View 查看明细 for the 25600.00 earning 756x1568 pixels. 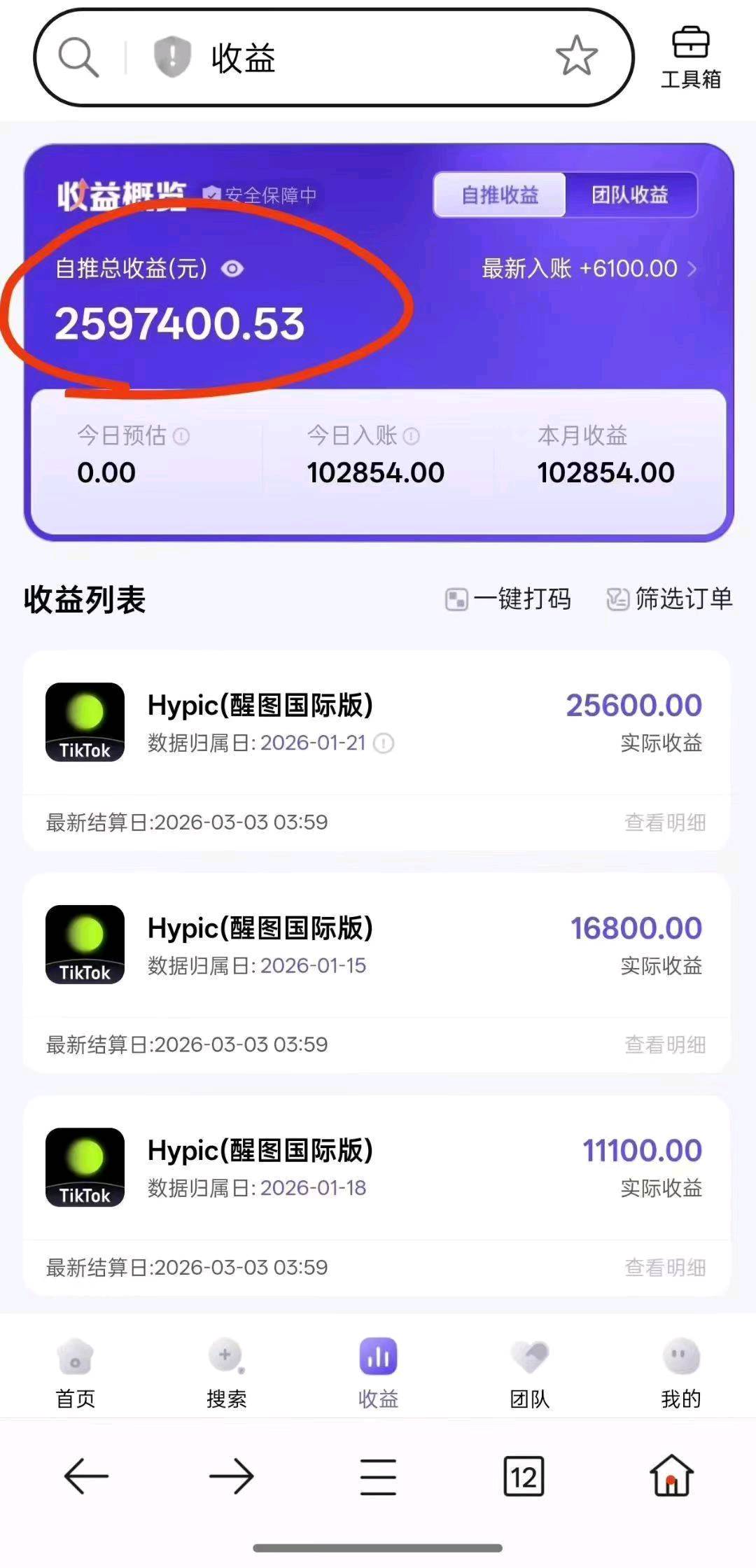pos(664,822)
